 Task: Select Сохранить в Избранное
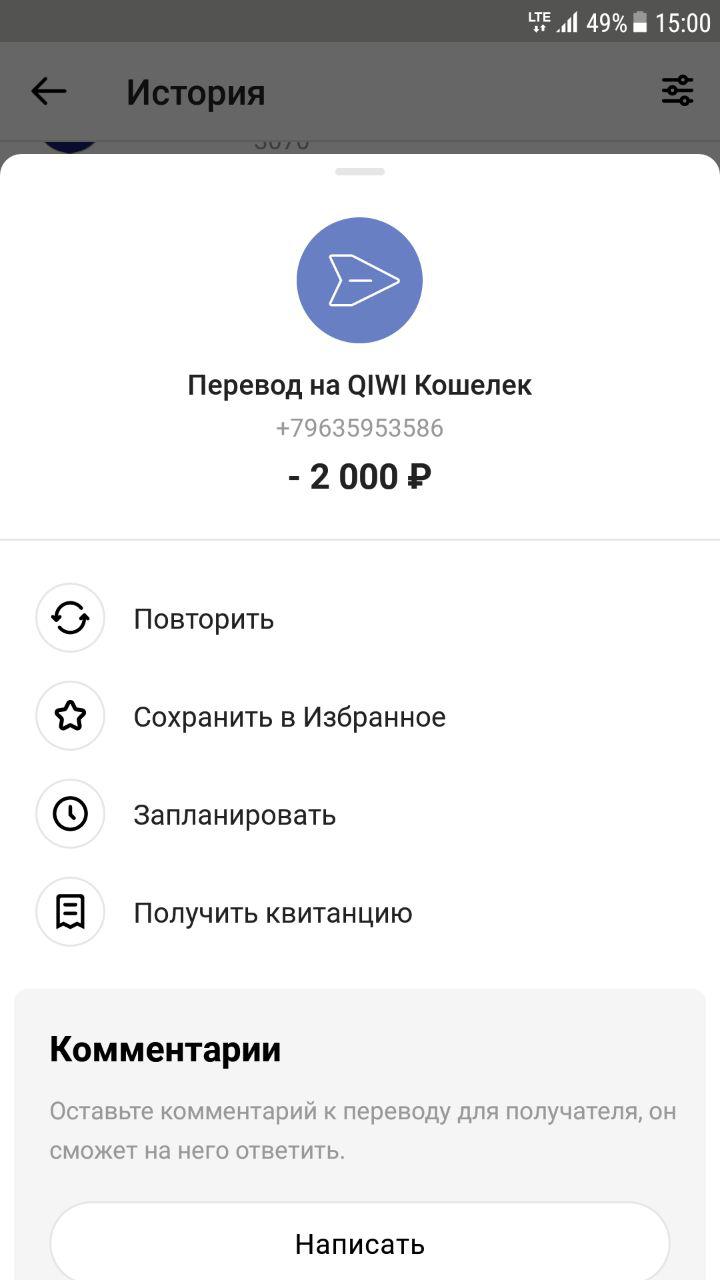coord(289,717)
